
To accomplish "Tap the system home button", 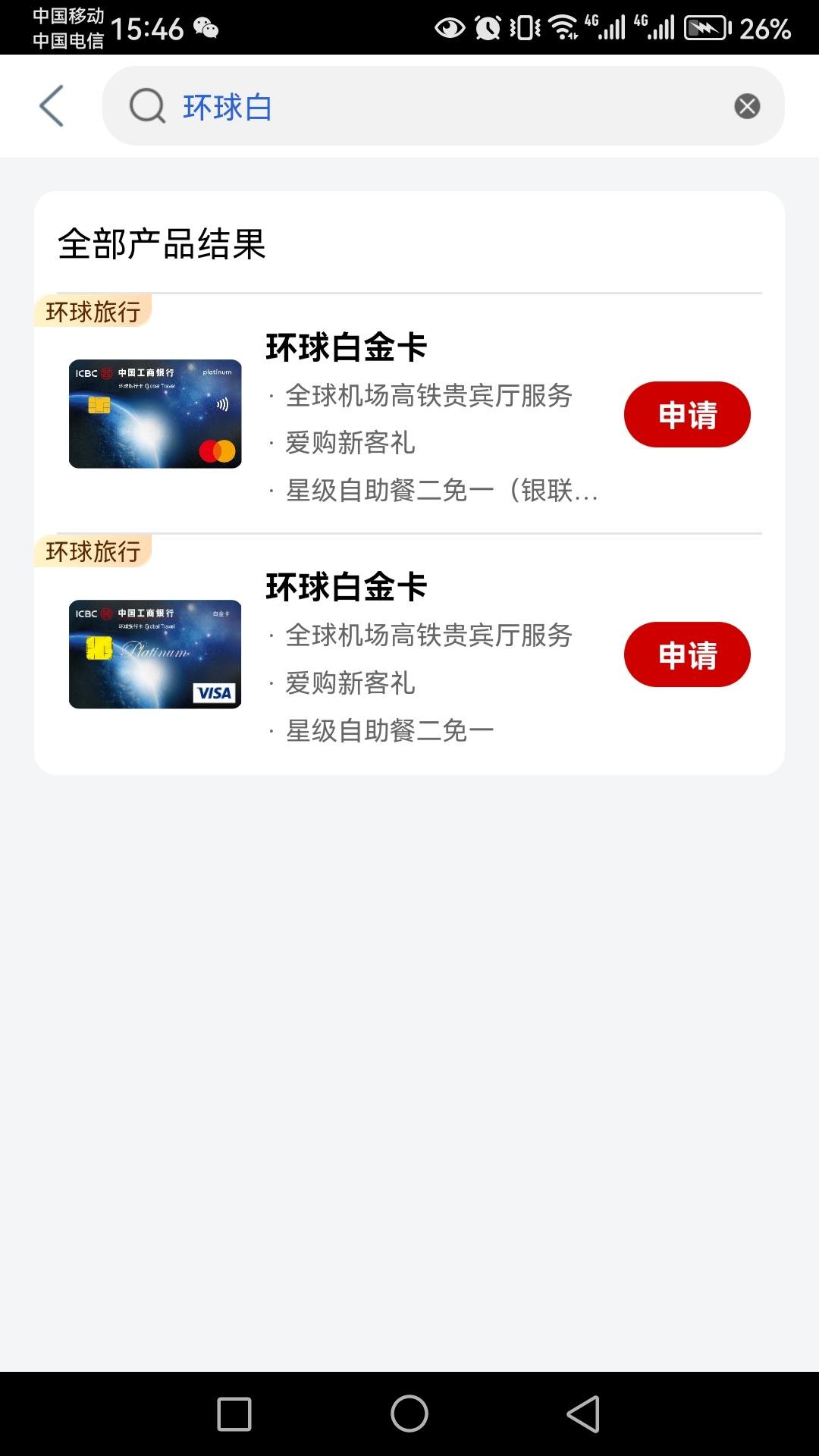I will click(x=409, y=1414).
